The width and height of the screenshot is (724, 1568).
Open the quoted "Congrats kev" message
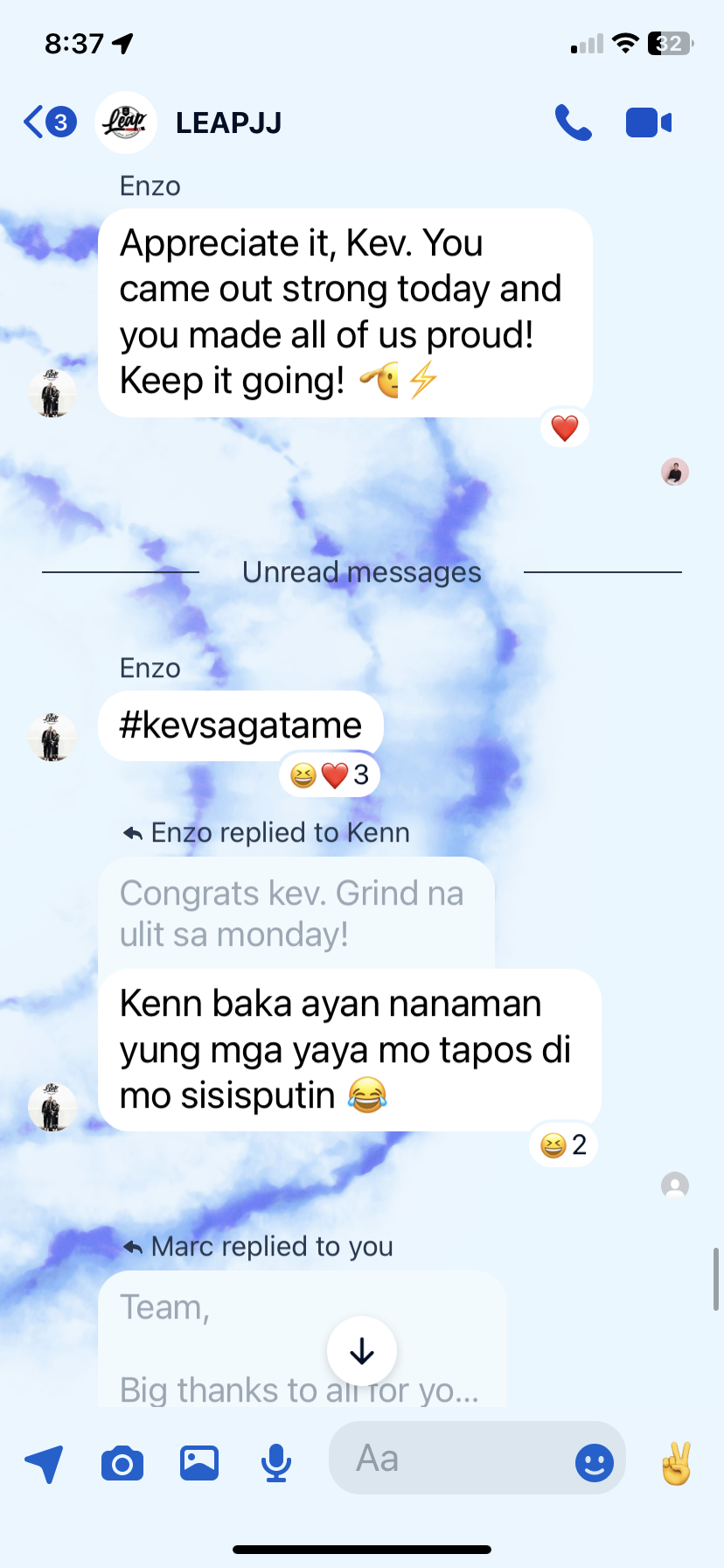[296, 913]
